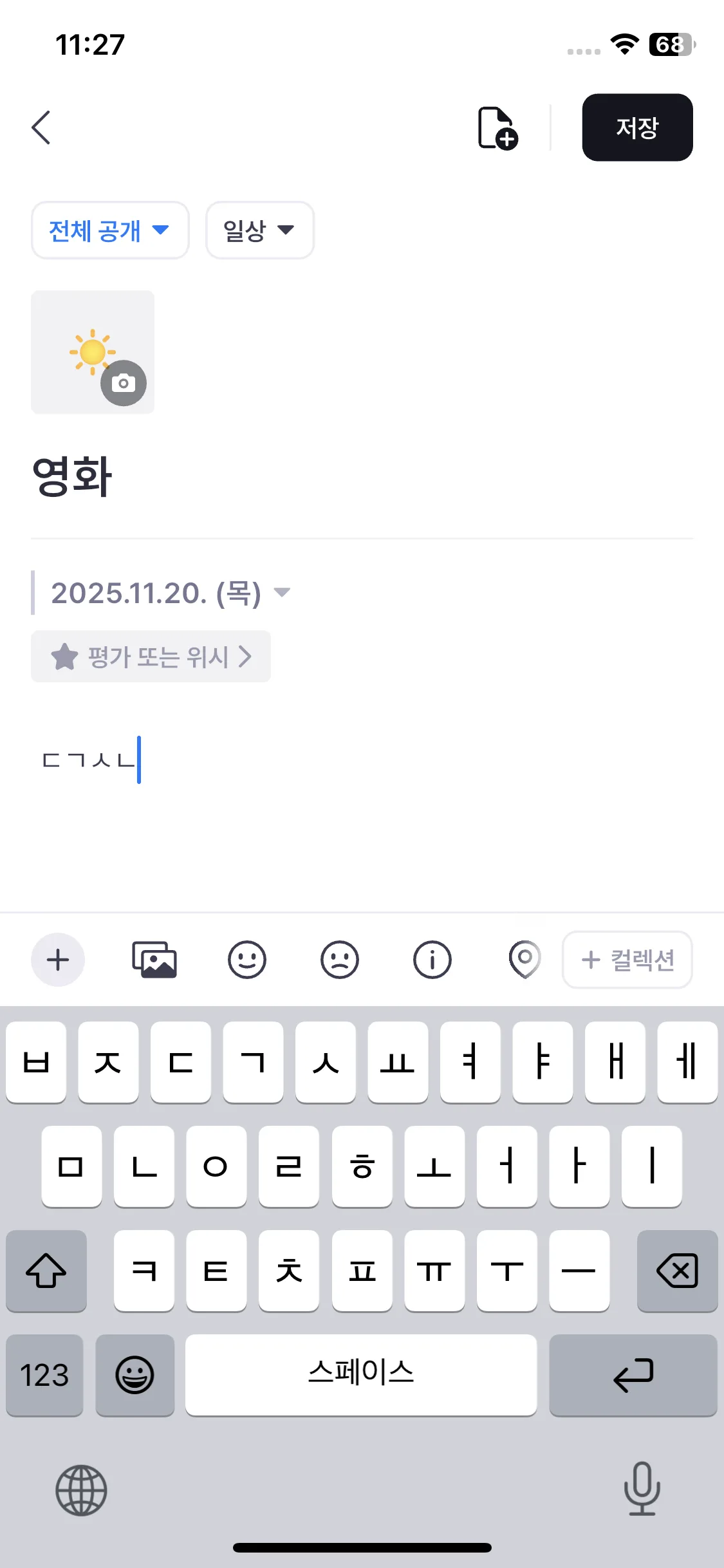Toggle the shift key on the Korean keyboard
Viewport: 724px width, 1568px height.
[46, 1271]
